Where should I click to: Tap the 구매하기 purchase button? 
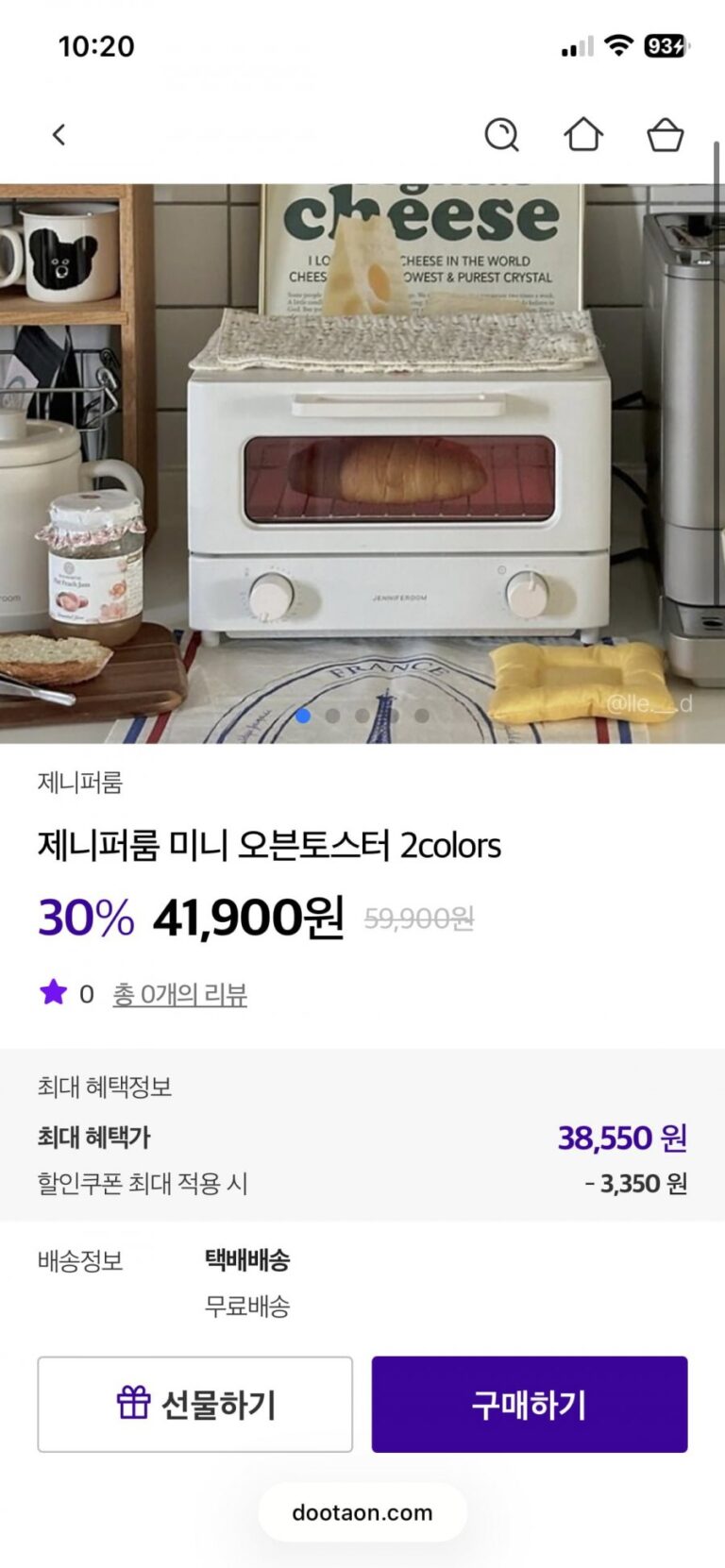(529, 1404)
